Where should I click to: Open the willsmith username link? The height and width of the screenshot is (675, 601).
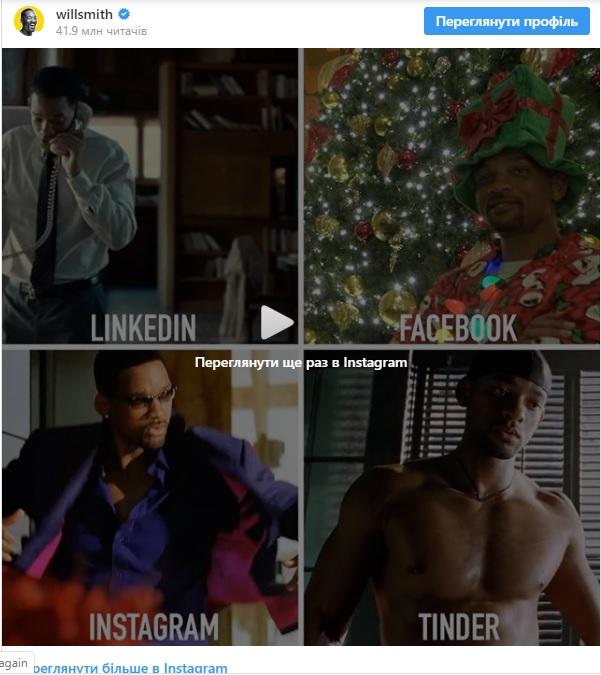pos(84,15)
